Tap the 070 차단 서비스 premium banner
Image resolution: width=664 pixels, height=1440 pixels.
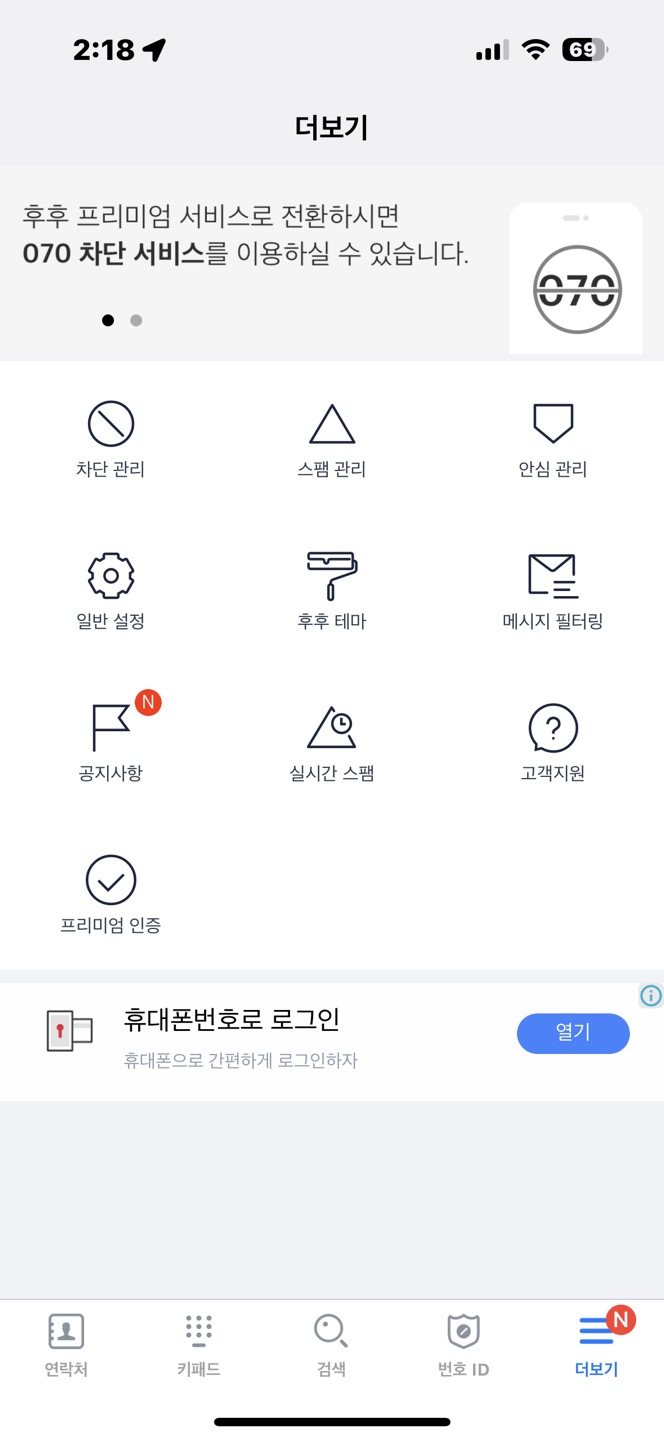click(332, 263)
